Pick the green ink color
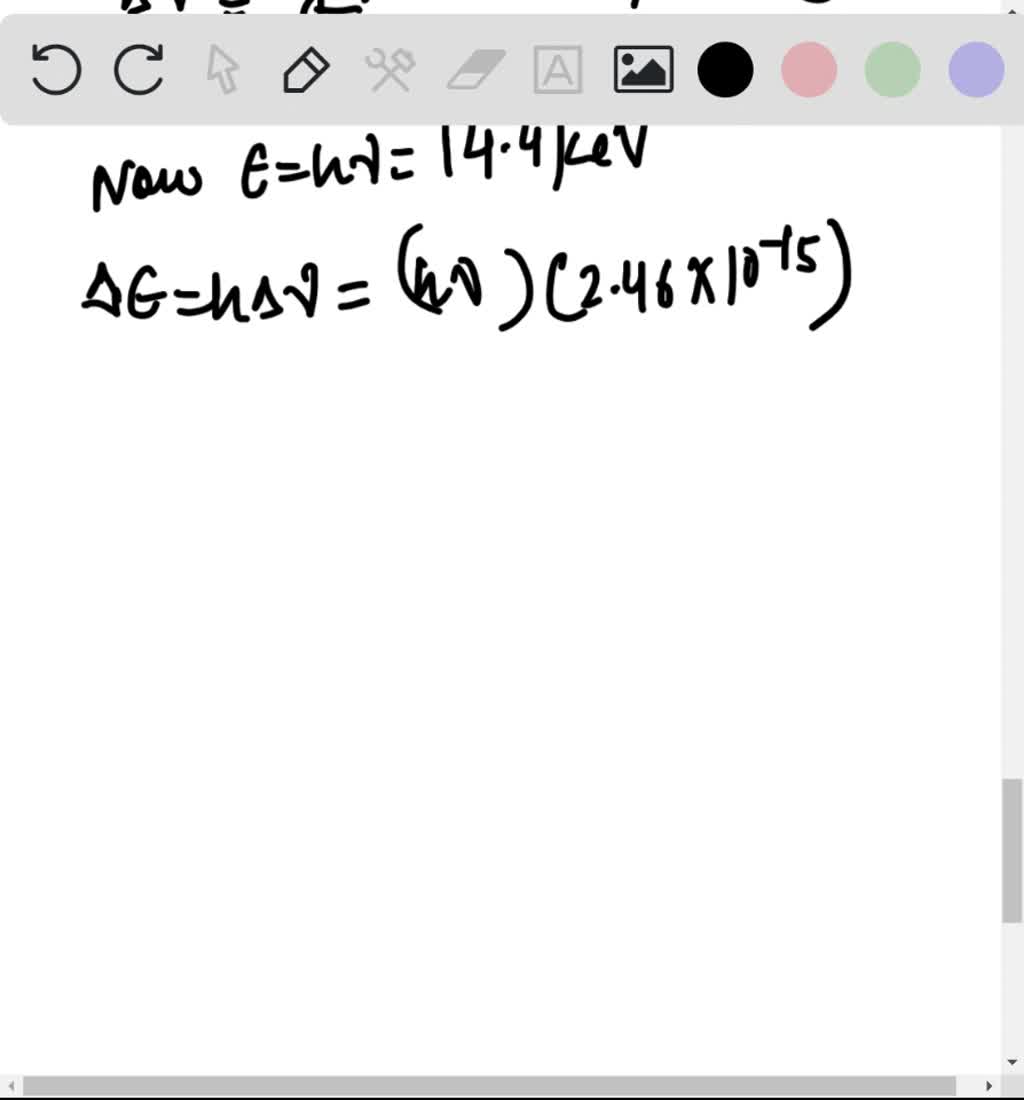1024x1100 pixels. coord(892,70)
